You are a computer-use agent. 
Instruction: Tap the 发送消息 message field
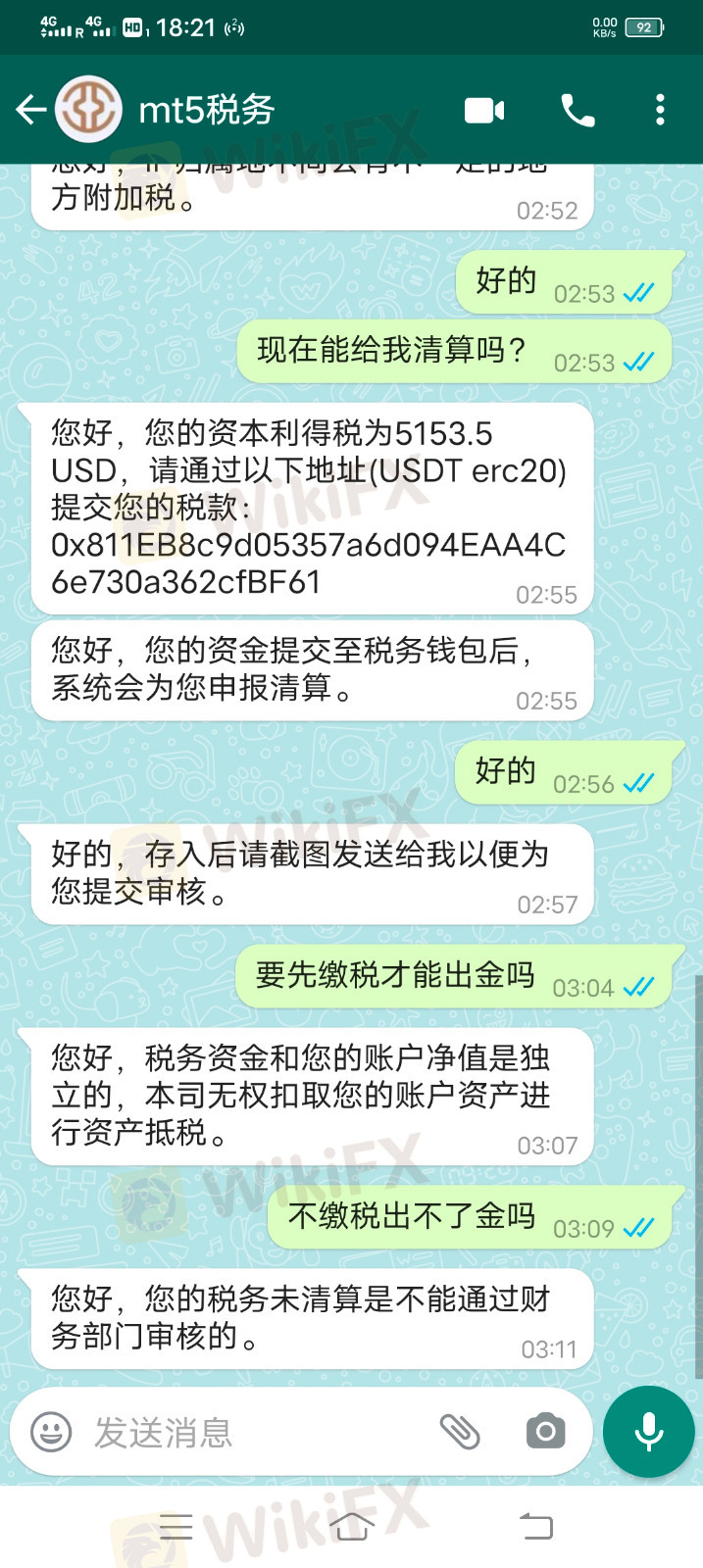(x=255, y=1433)
